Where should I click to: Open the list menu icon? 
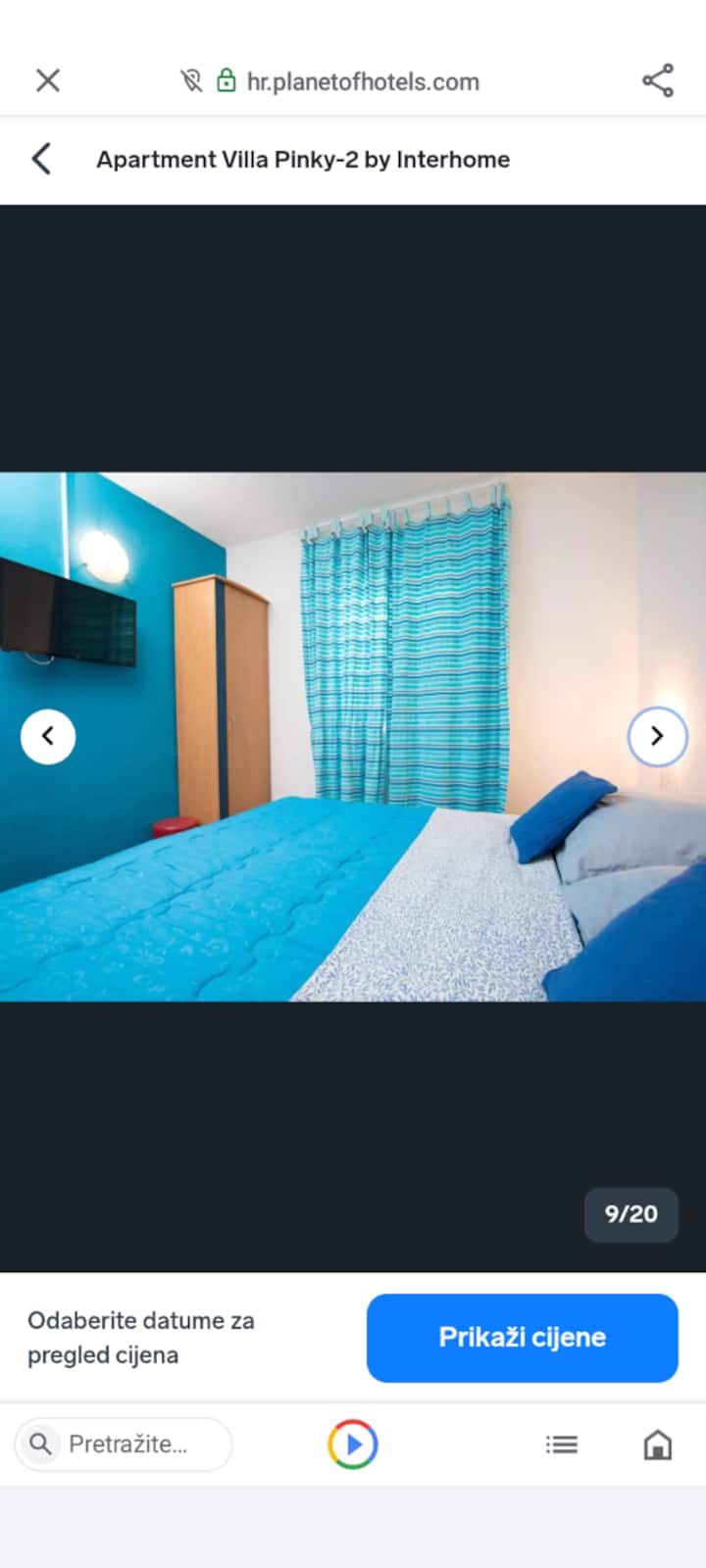(561, 1444)
